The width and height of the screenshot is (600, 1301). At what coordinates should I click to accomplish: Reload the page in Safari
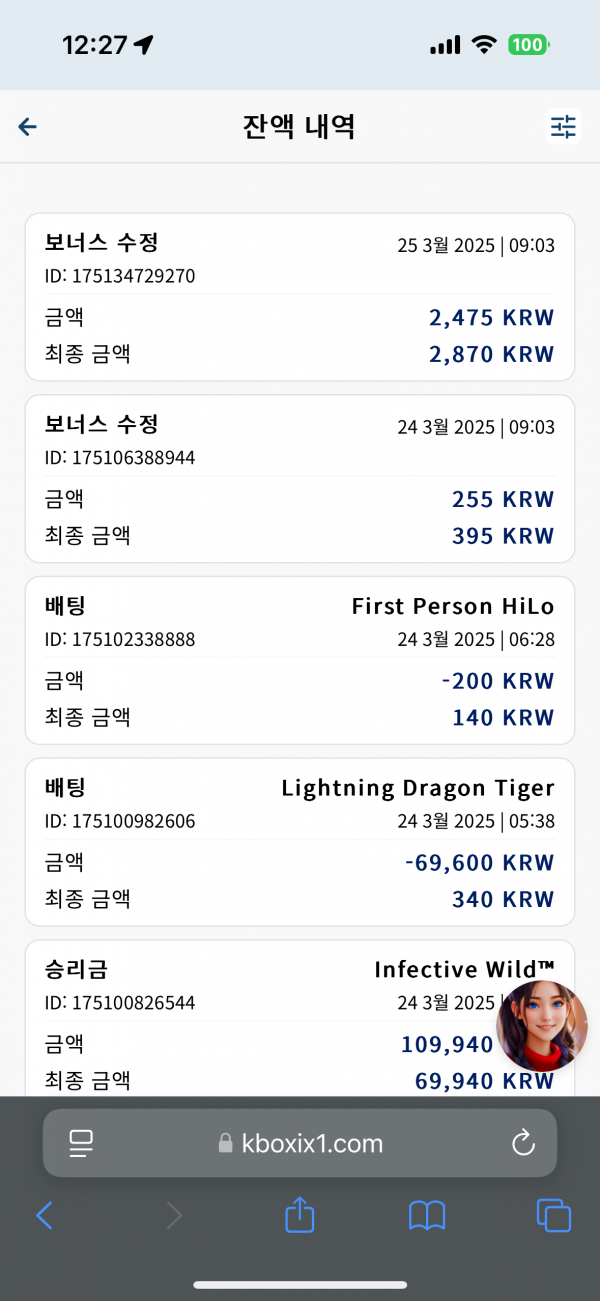pos(524,1143)
